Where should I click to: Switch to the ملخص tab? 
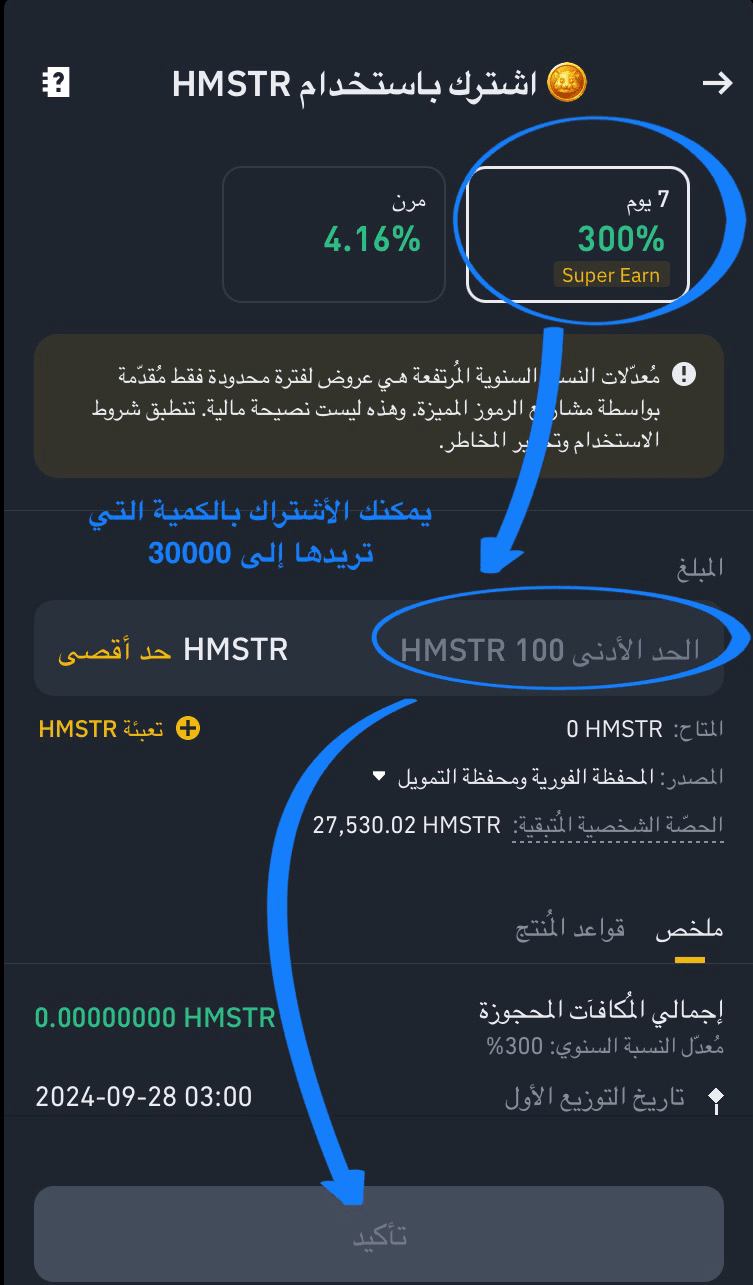click(689, 930)
